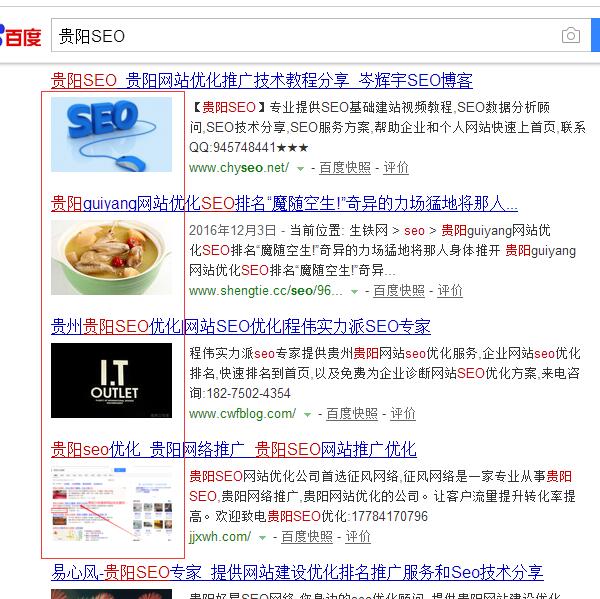Open result 易心风-贵阳SEO专家

click(x=297, y=573)
